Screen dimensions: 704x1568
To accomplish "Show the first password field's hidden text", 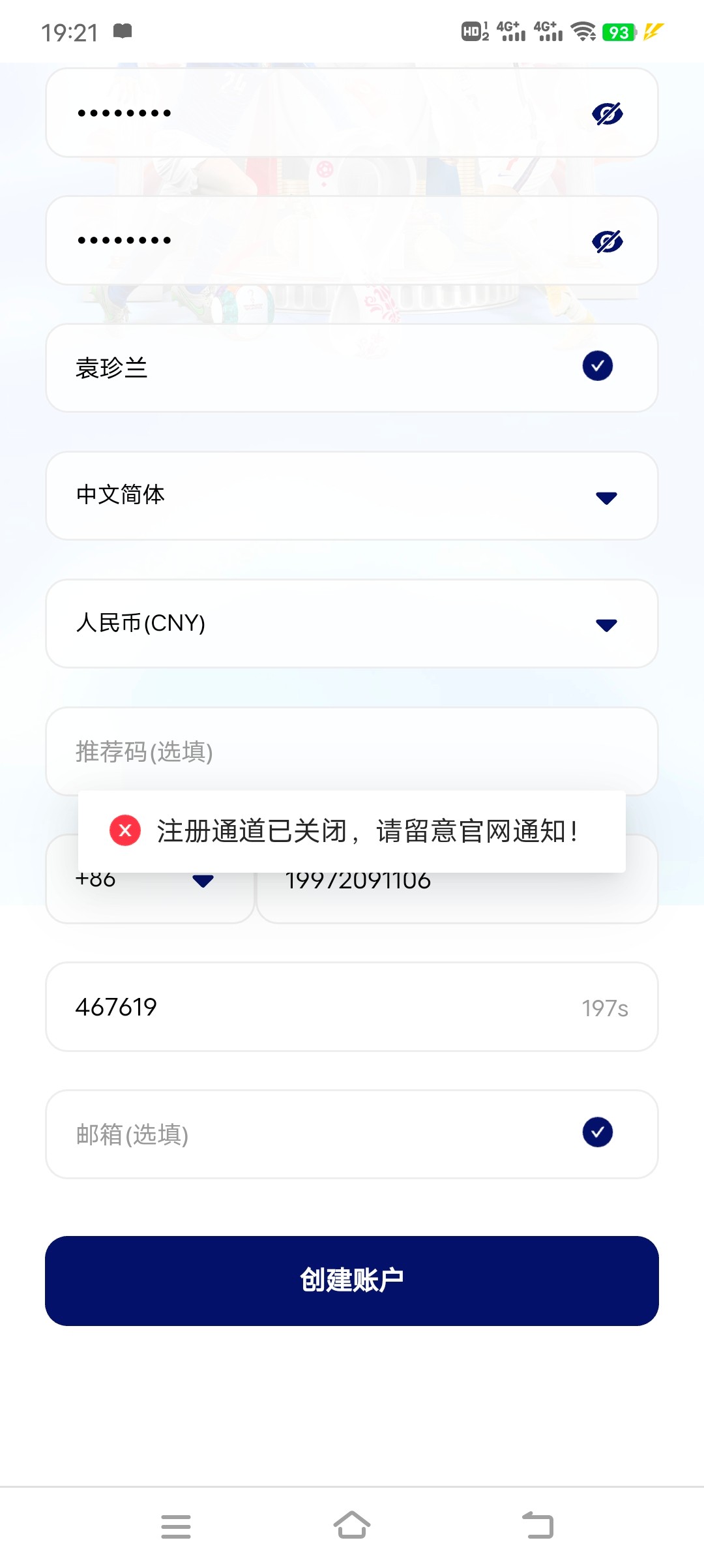I will (x=607, y=112).
